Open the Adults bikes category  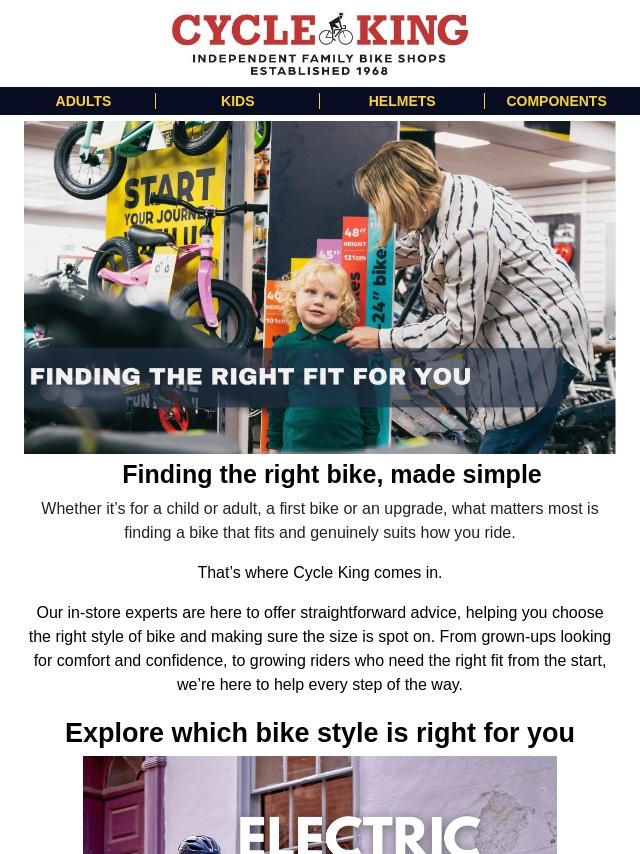83,101
